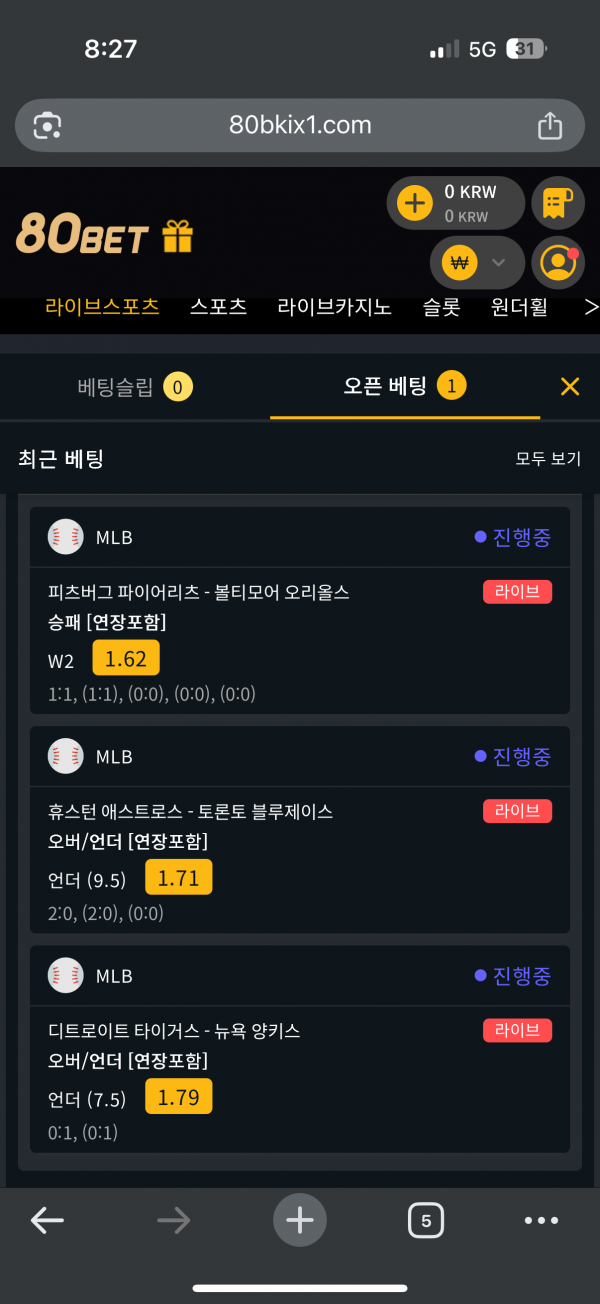Open the 슬롯 section
Viewport: 600px width, 1304px height.
441,307
